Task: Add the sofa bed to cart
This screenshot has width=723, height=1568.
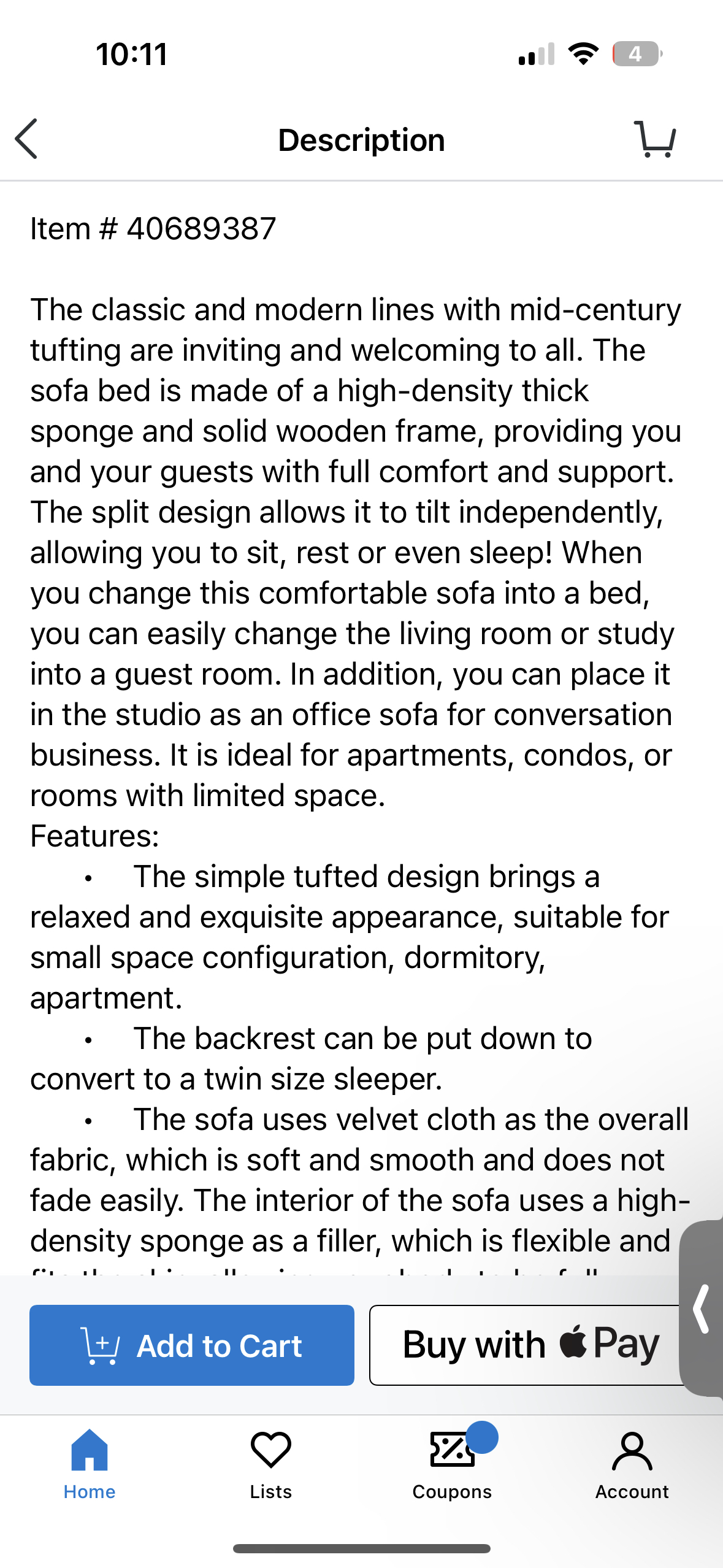Action: coord(192,1345)
